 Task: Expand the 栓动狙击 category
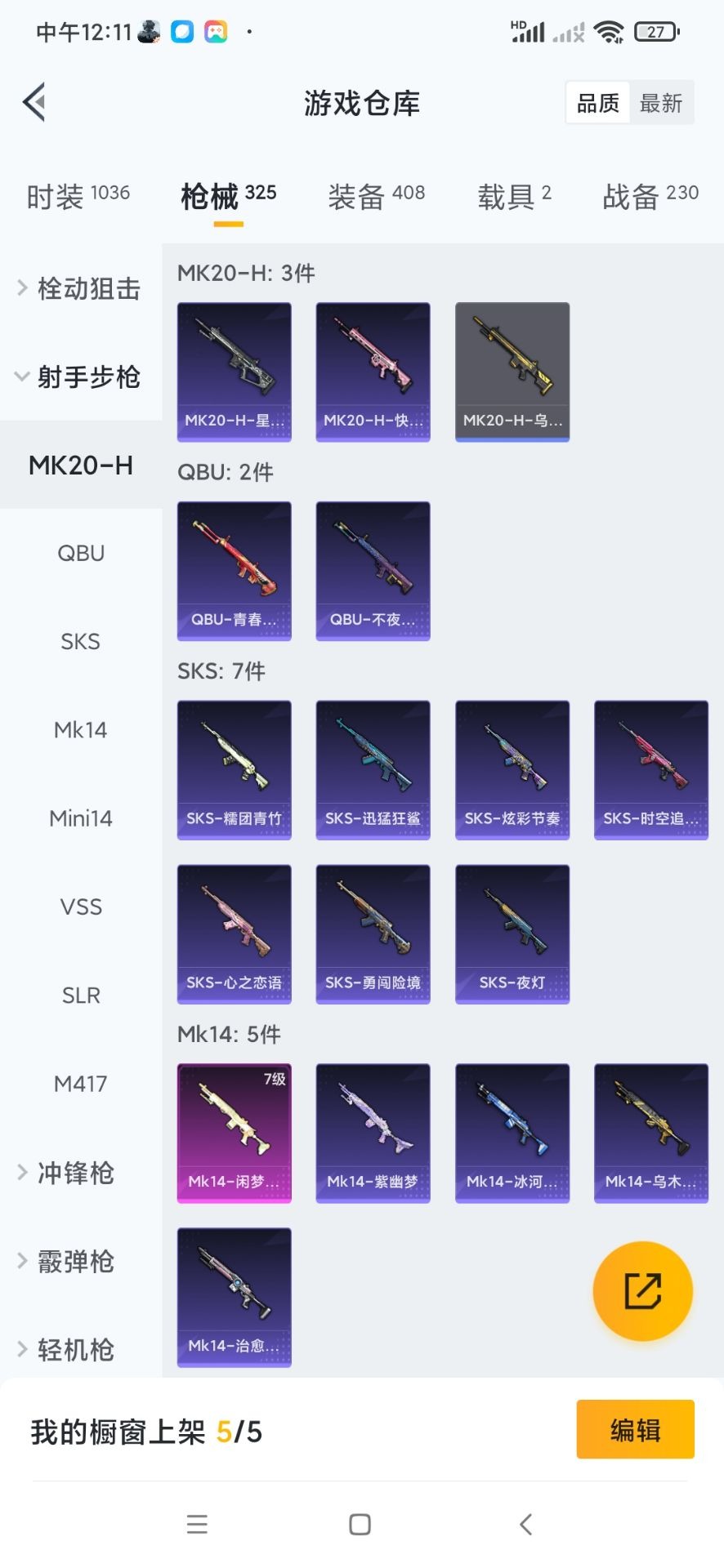click(x=80, y=288)
